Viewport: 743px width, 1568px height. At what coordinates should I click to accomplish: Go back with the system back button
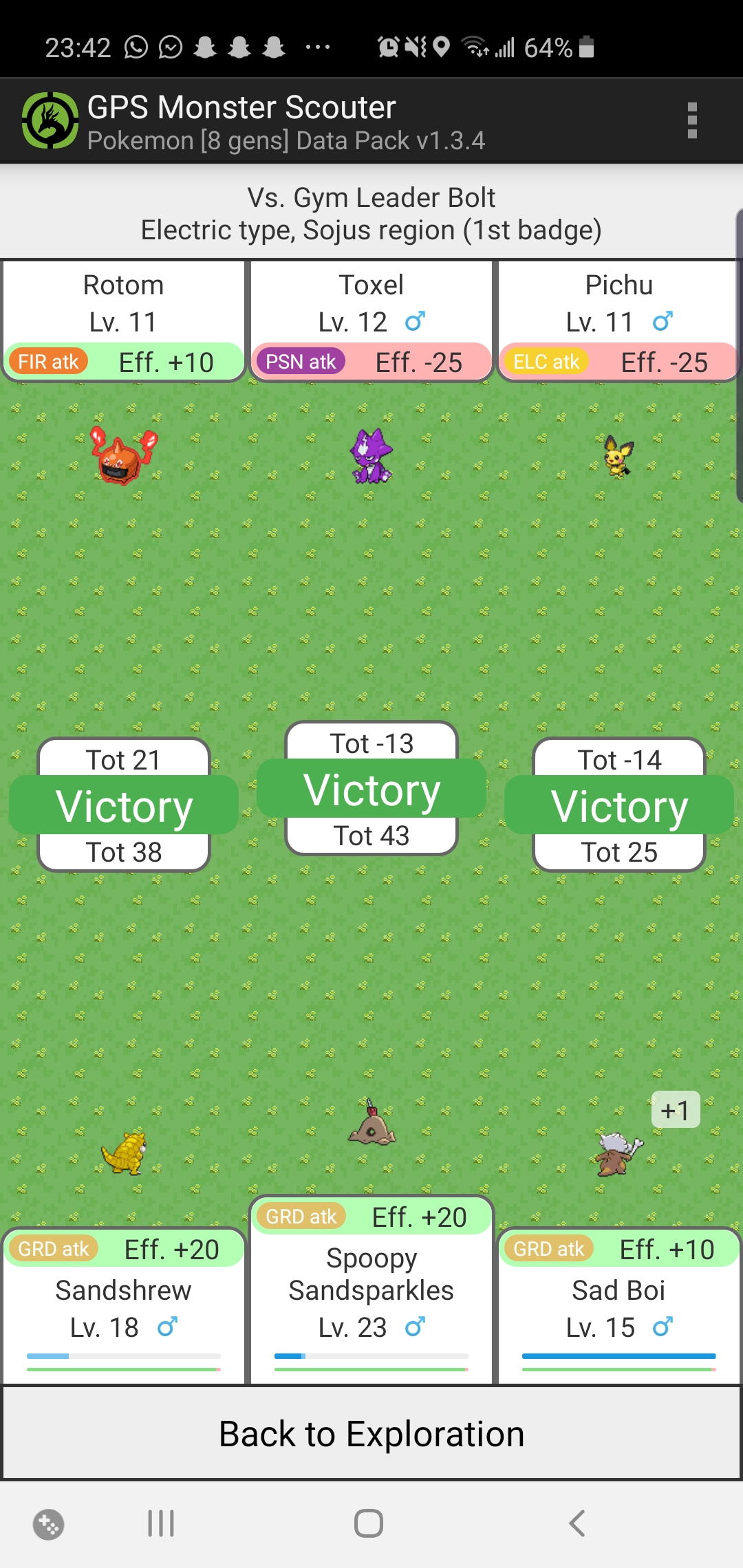(x=577, y=1523)
